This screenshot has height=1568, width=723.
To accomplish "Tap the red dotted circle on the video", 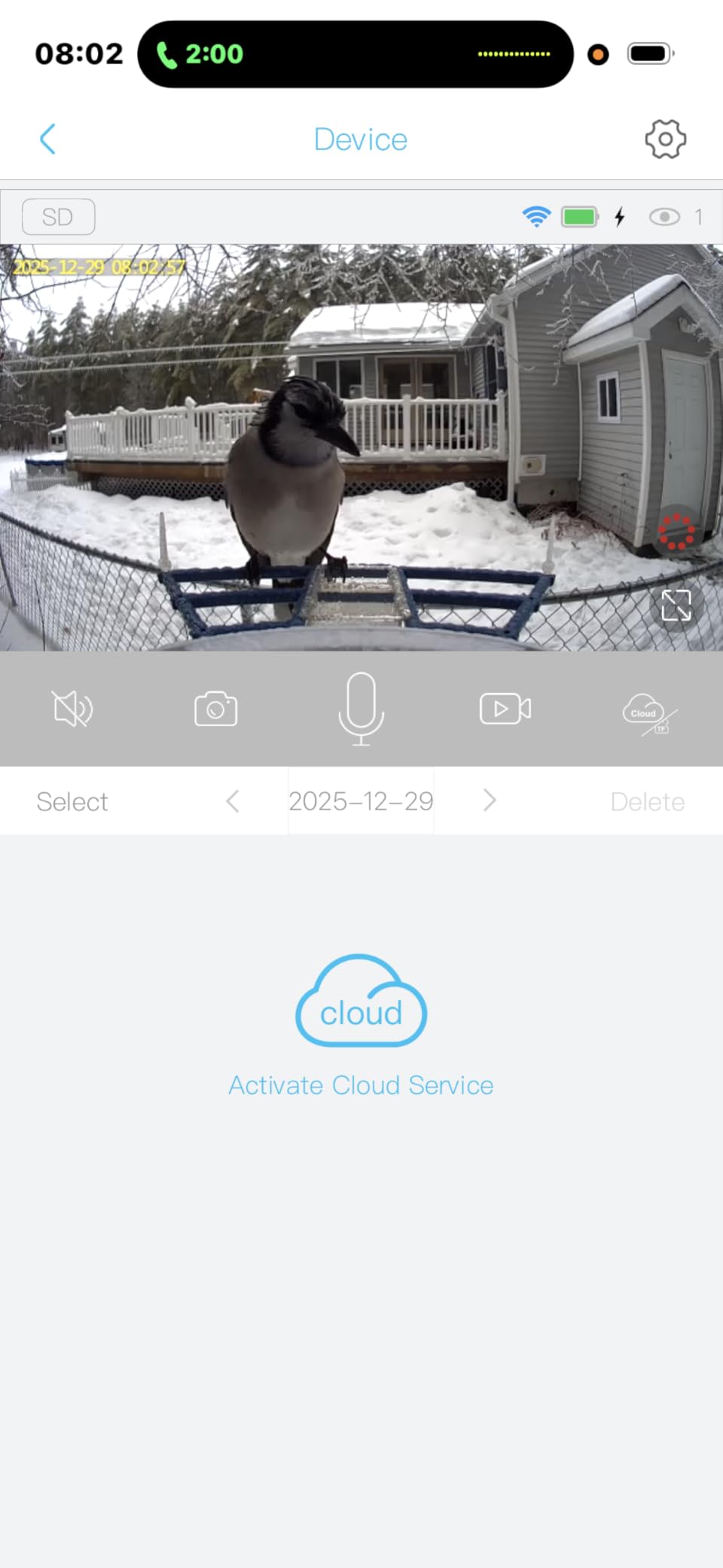I will [x=676, y=532].
